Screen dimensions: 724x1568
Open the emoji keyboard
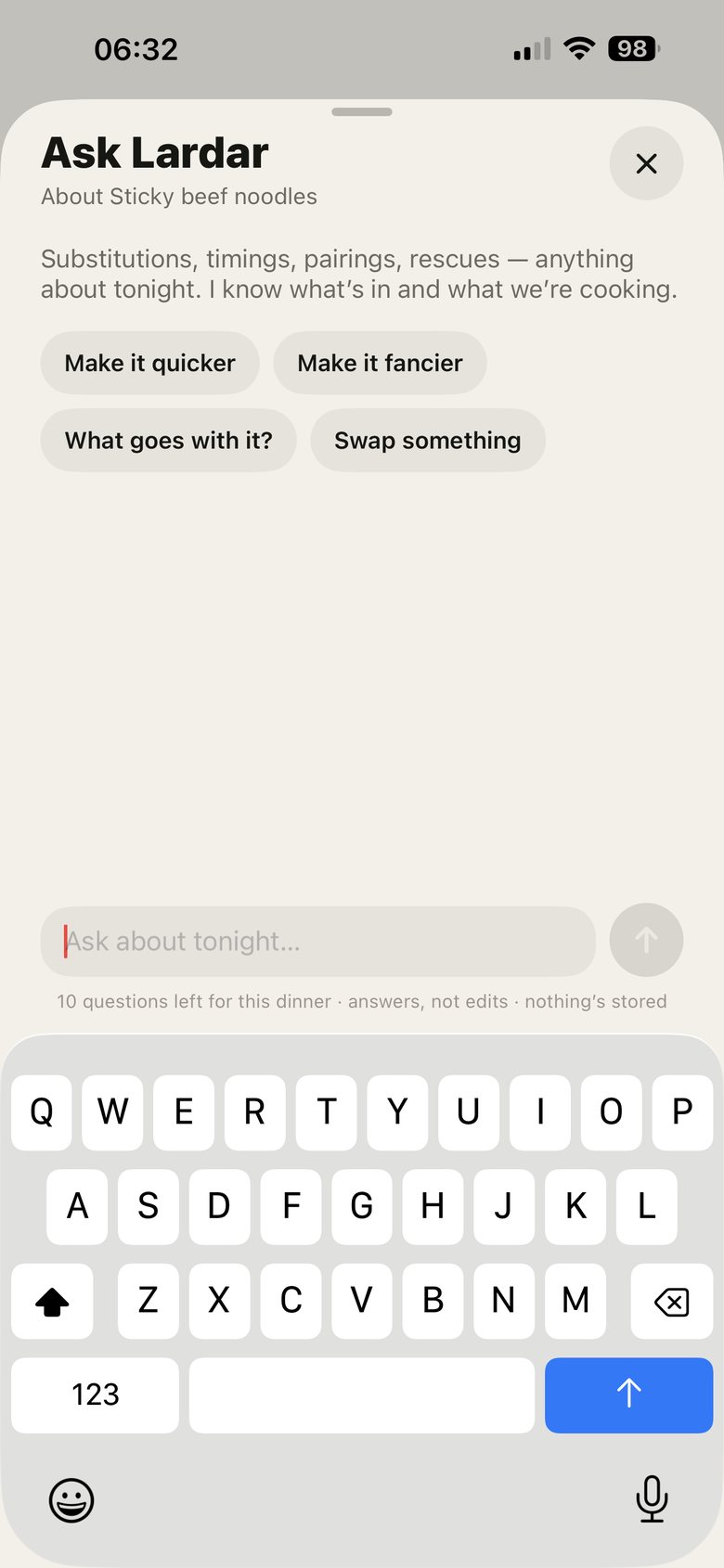click(x=71, y=1500)
